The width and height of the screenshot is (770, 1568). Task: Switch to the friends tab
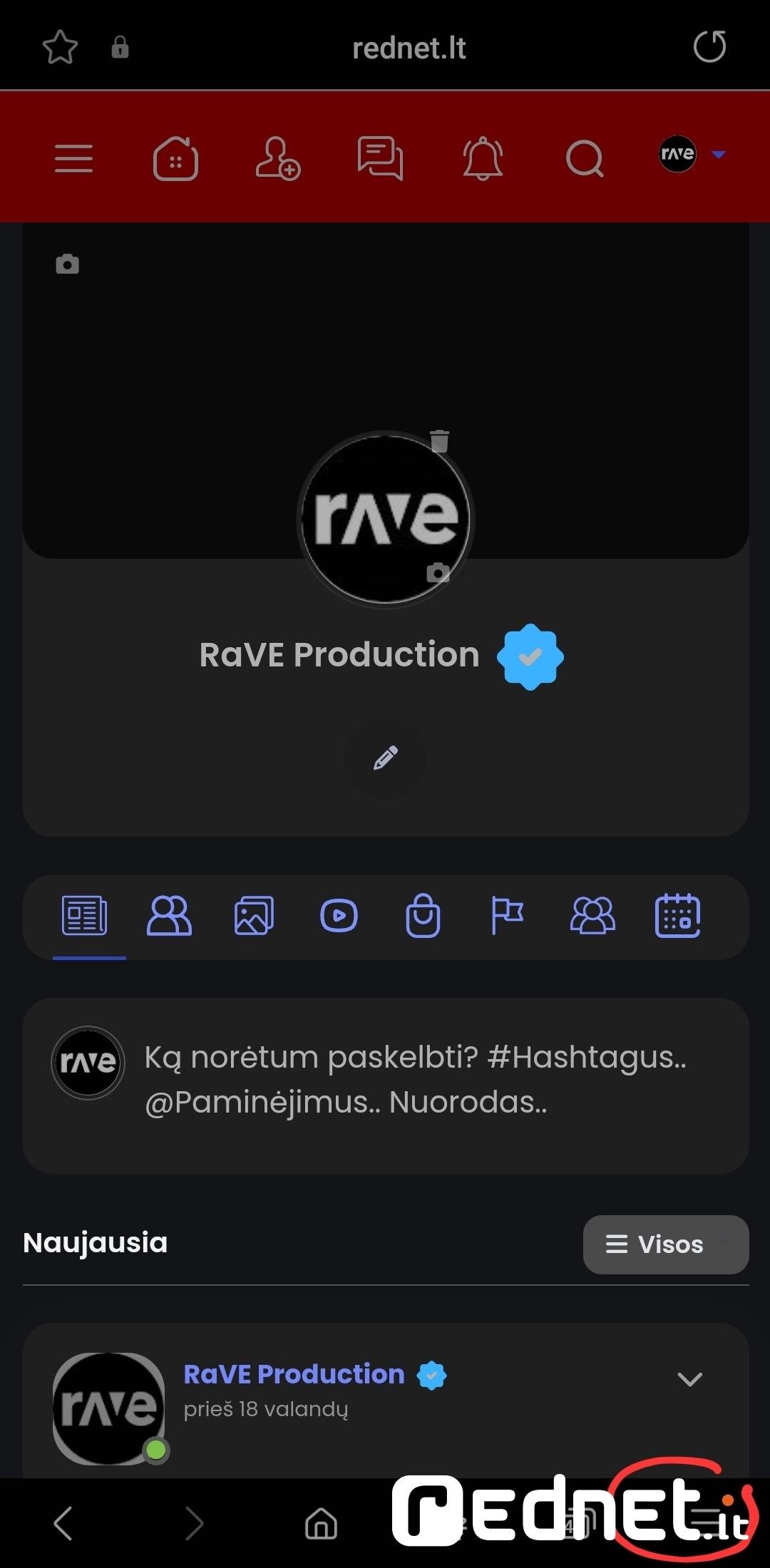point(169,916)
